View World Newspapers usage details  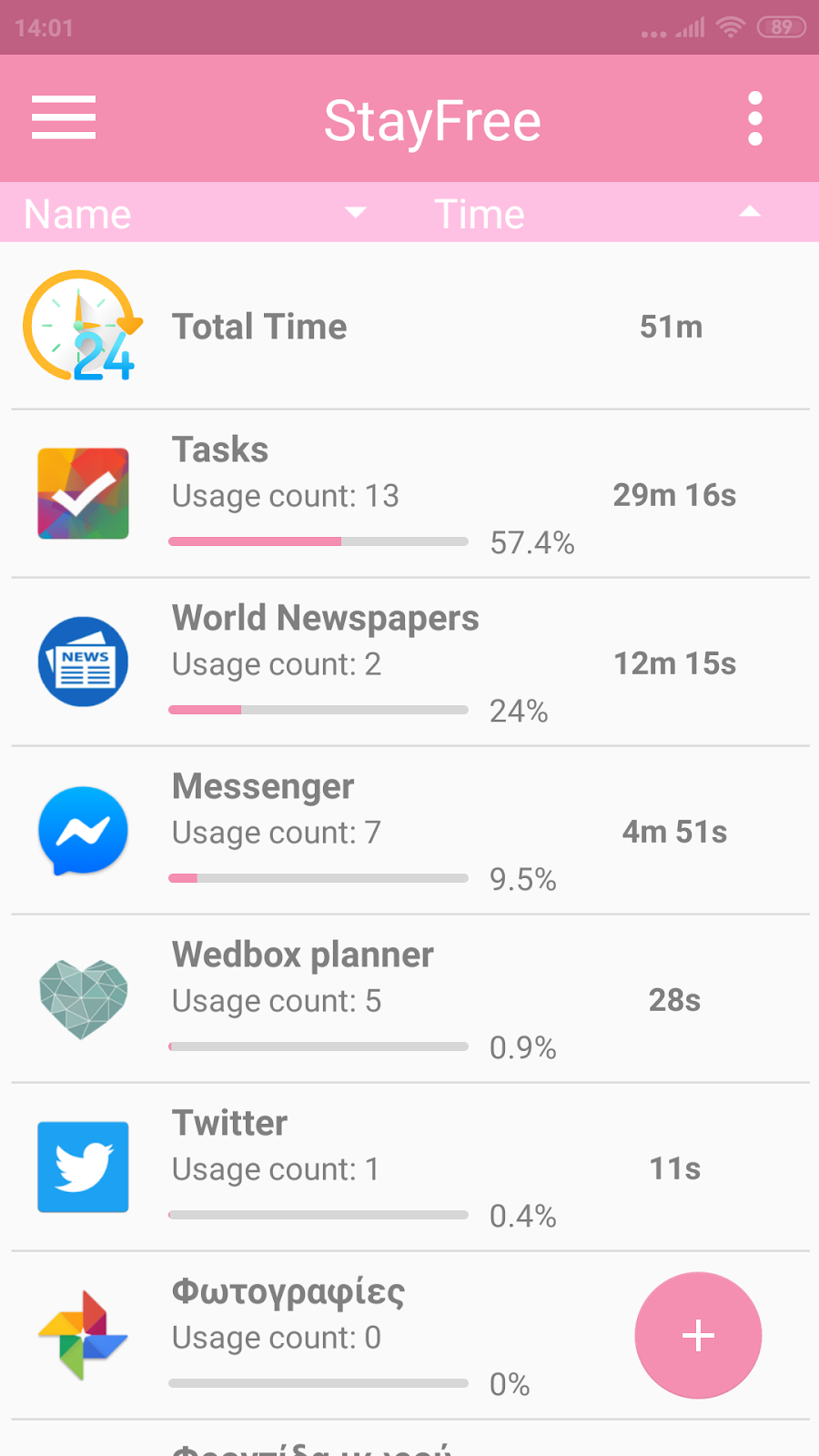409,662
